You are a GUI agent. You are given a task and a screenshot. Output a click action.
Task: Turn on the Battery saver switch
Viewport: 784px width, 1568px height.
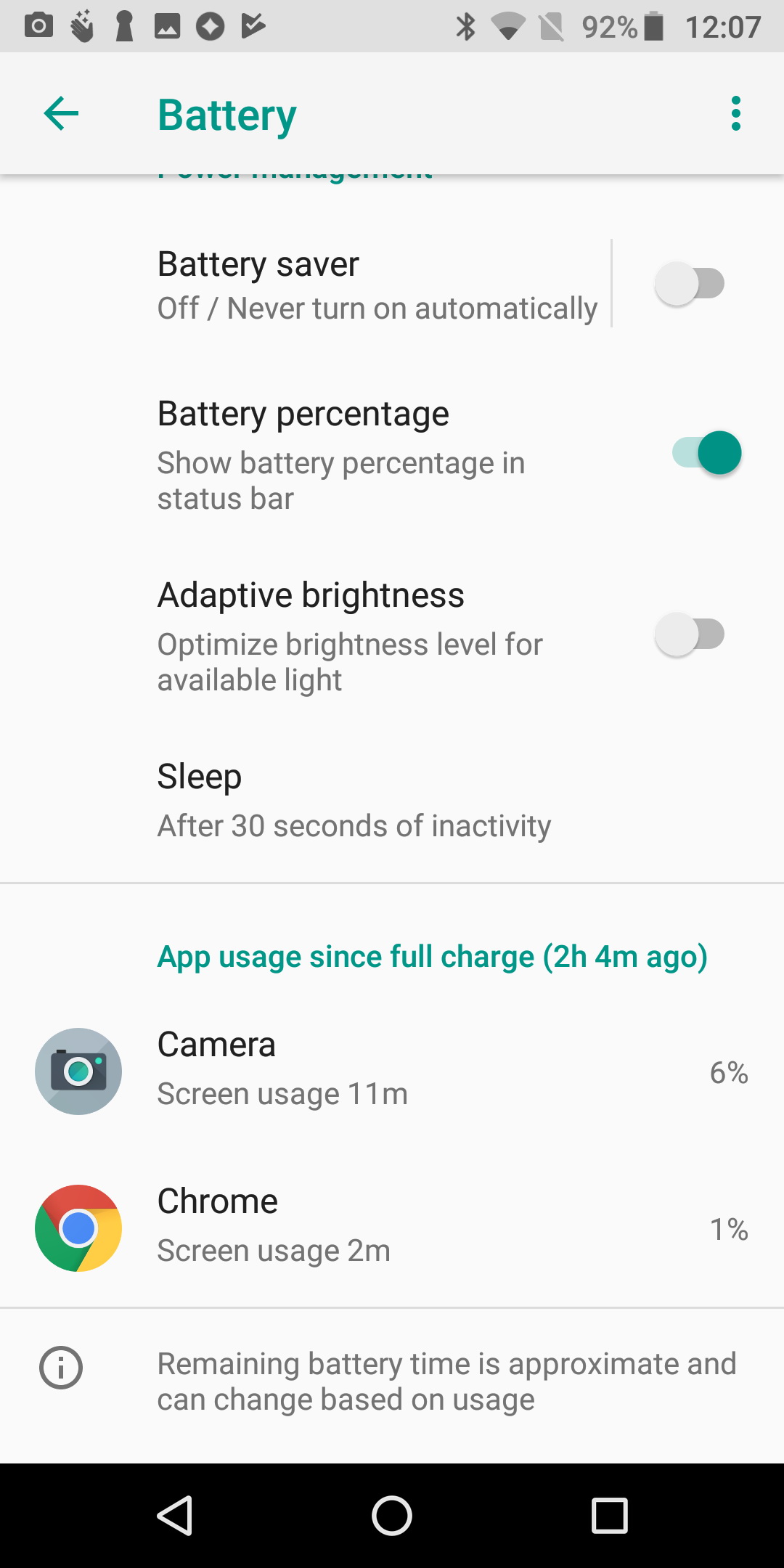coord(690,284)
